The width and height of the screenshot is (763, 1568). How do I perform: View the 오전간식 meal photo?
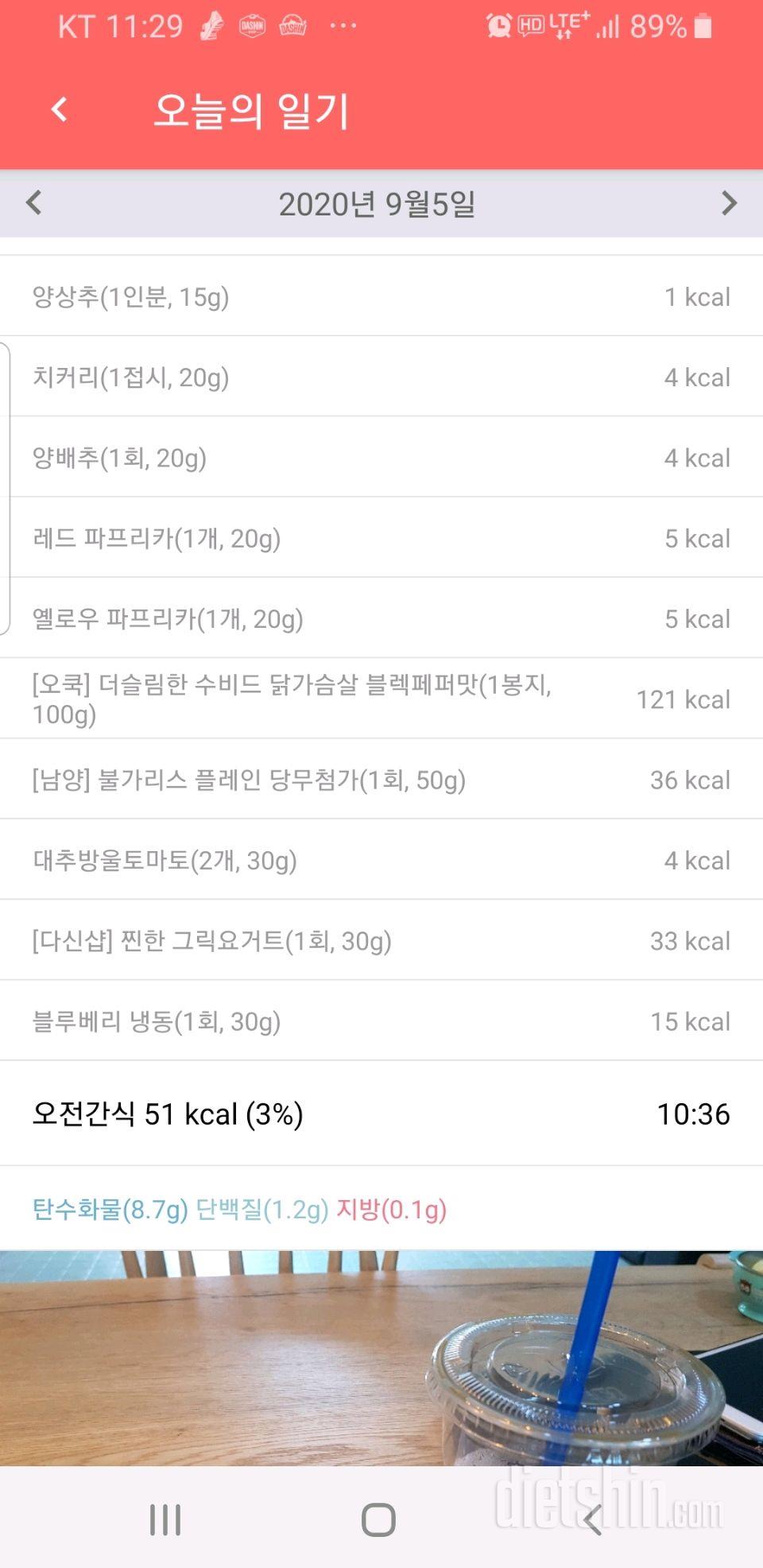click(381, 1358)
